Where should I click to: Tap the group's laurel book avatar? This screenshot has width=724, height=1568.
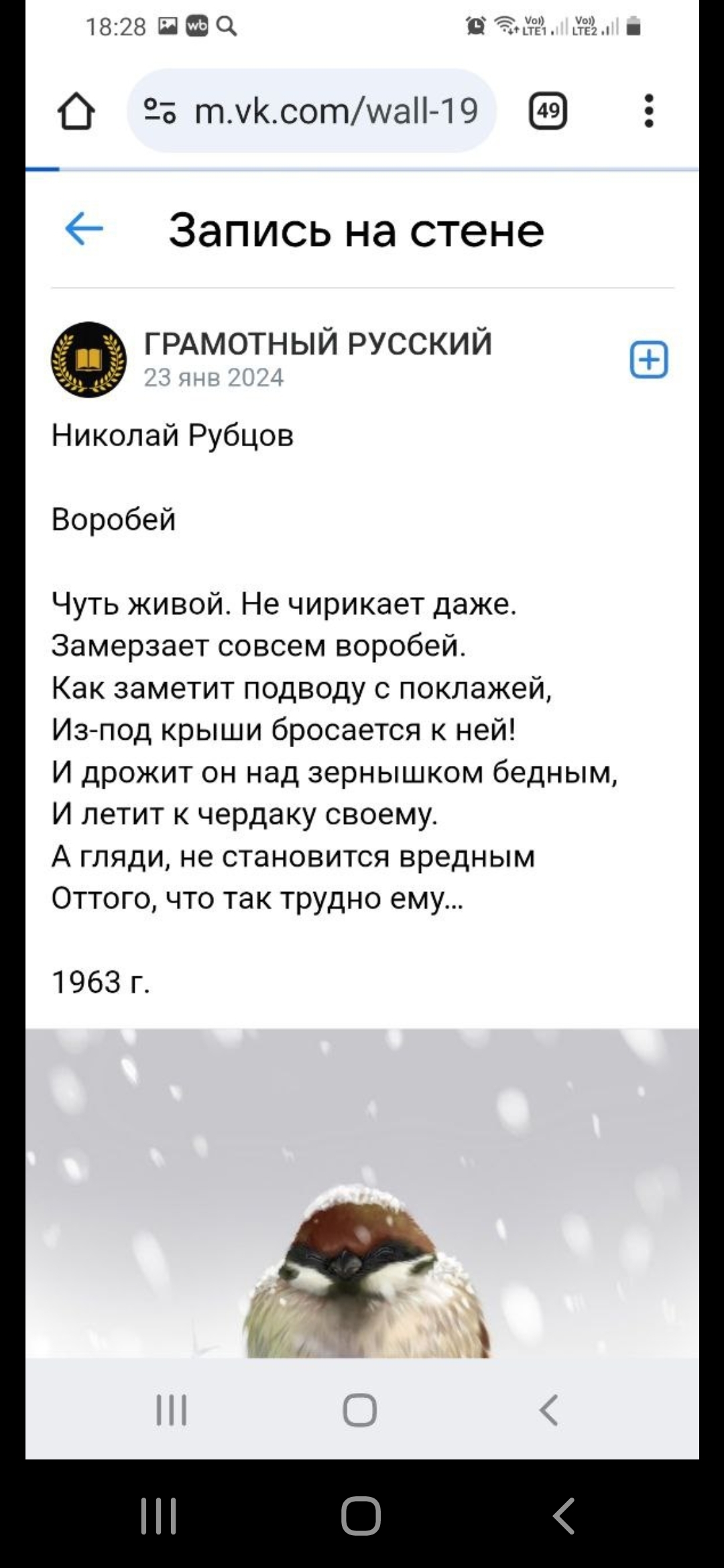click(x=88, y=360)
